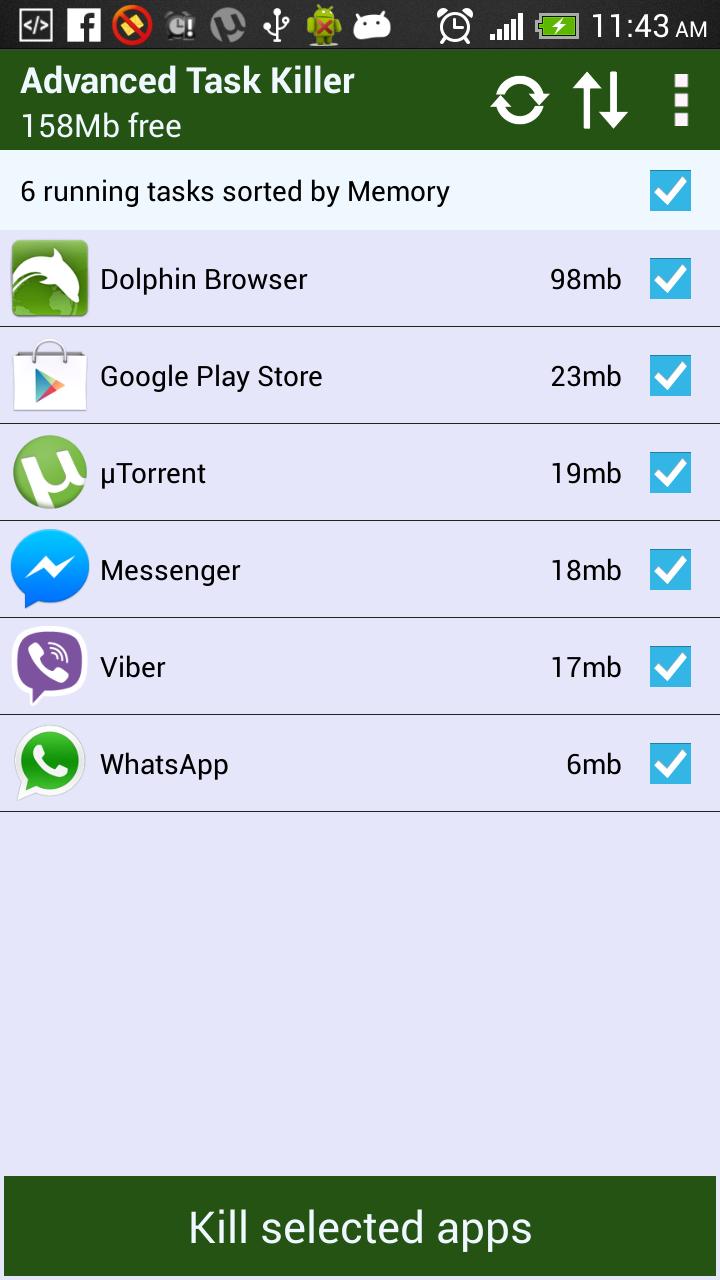Tap the Google Play Store icon

tap(48, 376)
